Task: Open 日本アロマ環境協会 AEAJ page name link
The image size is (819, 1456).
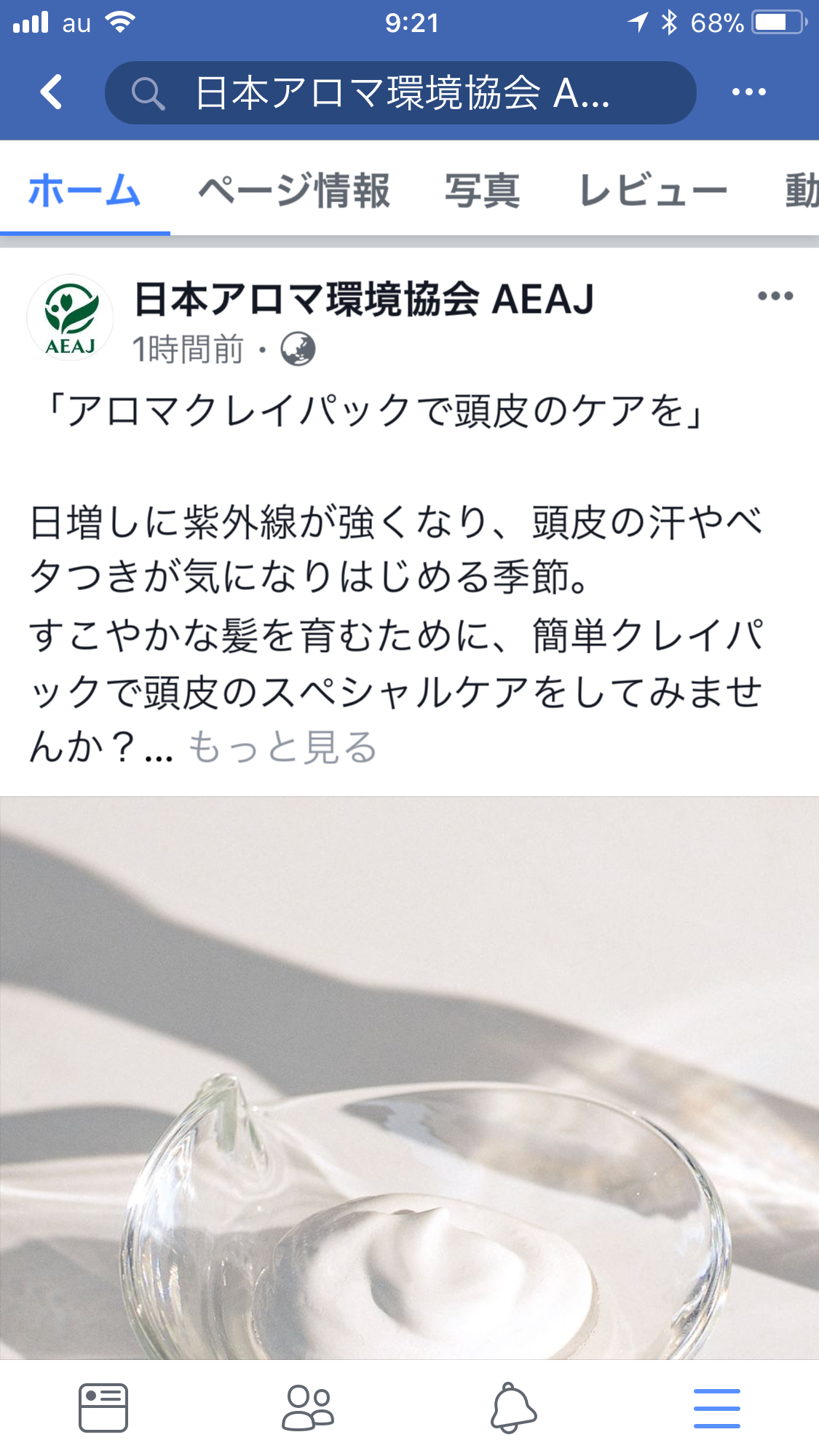Action: pyautogui.click(x=364, y=299)
